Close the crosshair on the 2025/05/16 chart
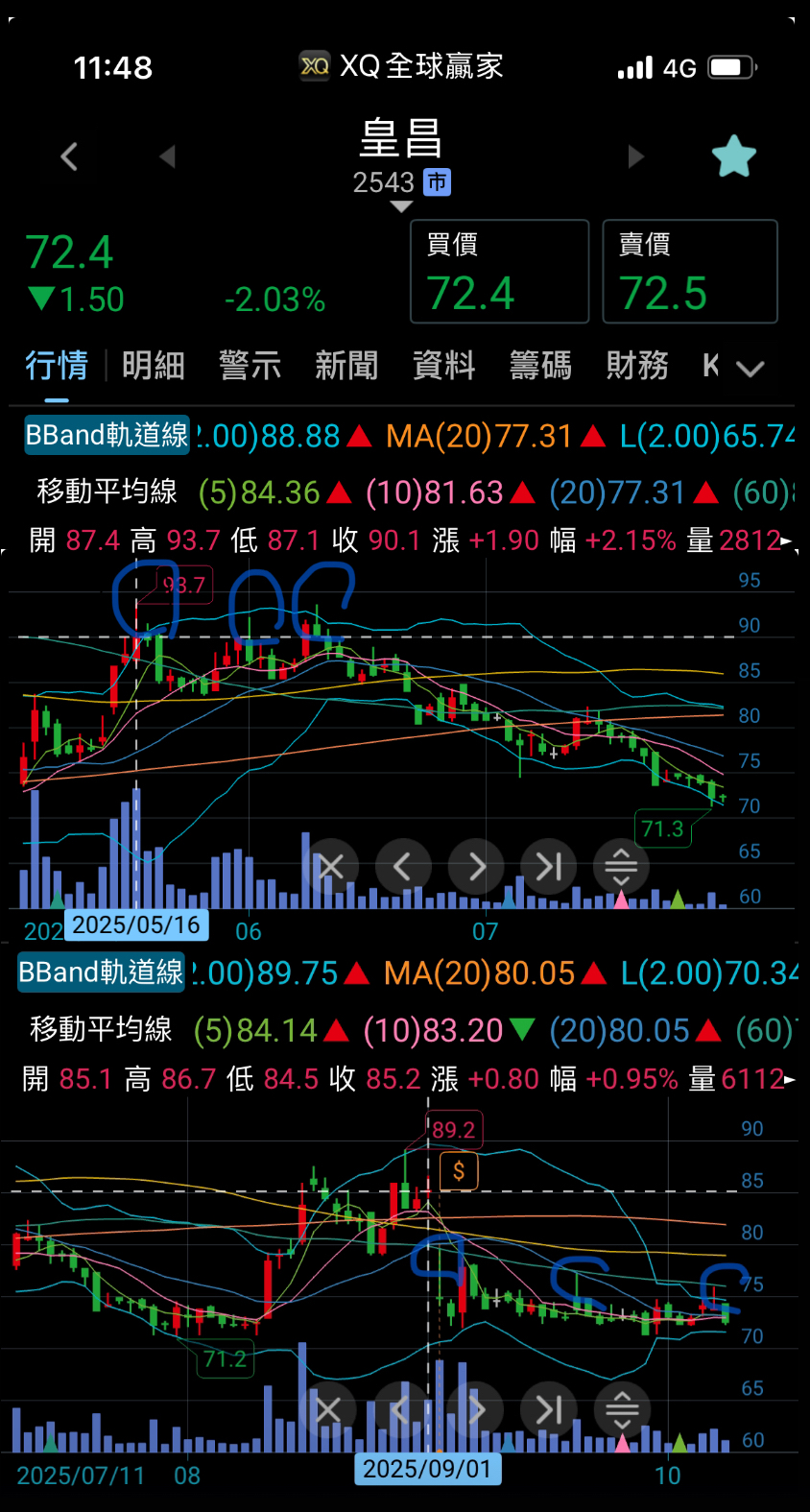The width and height of the screenshot is (810, 1512). [331, 868]
